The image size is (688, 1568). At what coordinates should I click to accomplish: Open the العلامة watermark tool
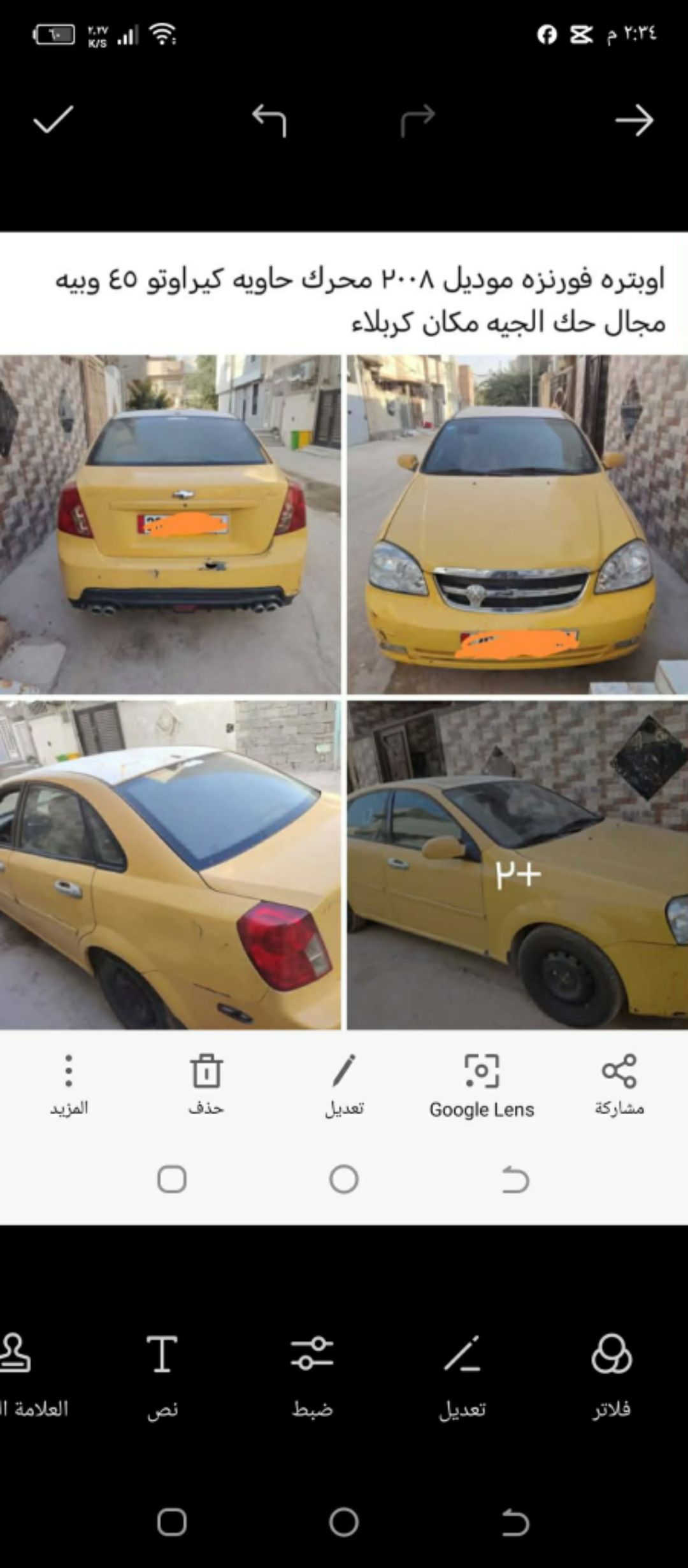tap(25, 1370)
